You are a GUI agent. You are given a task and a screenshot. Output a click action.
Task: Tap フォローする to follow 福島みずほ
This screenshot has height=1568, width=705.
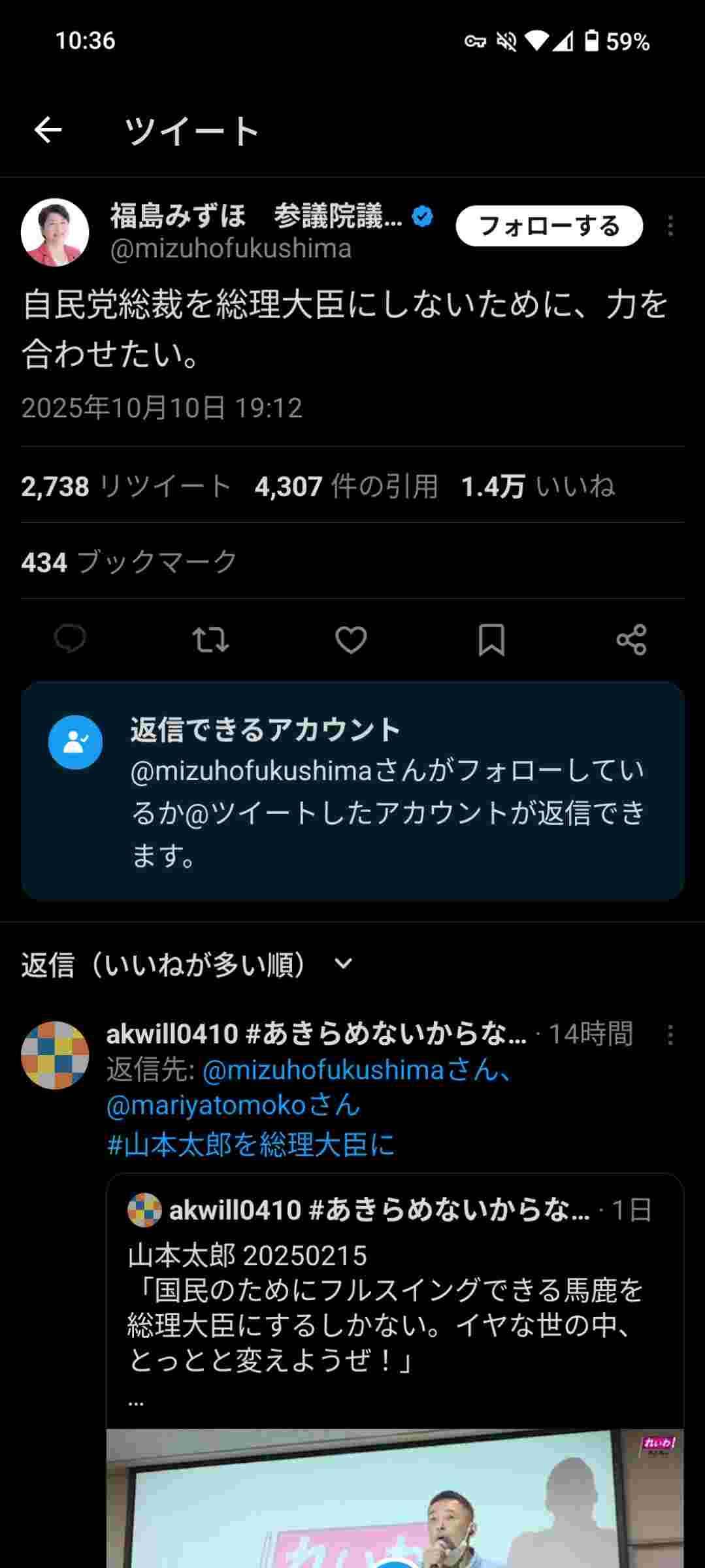click(549, 226)
